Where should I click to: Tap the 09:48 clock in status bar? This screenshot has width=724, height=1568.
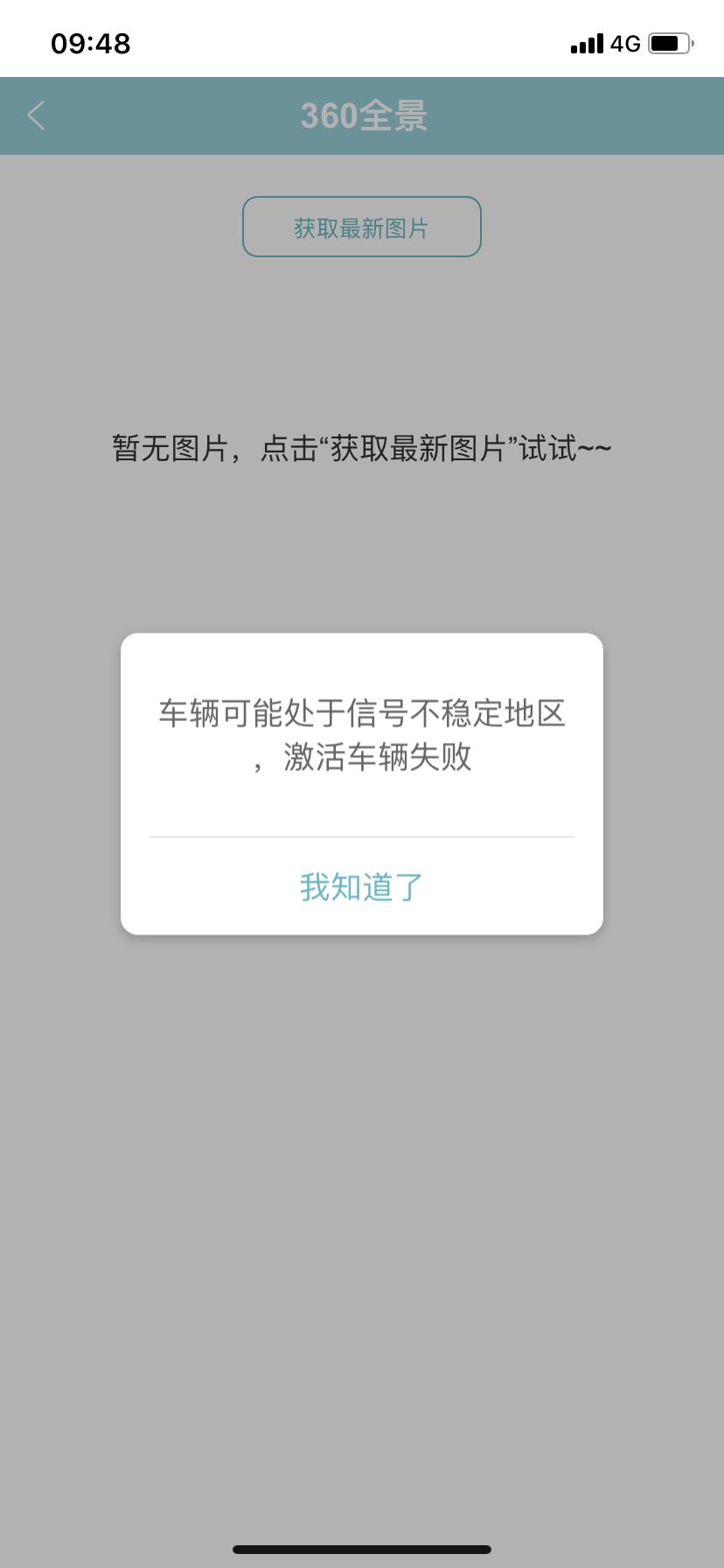pos(90,41)
